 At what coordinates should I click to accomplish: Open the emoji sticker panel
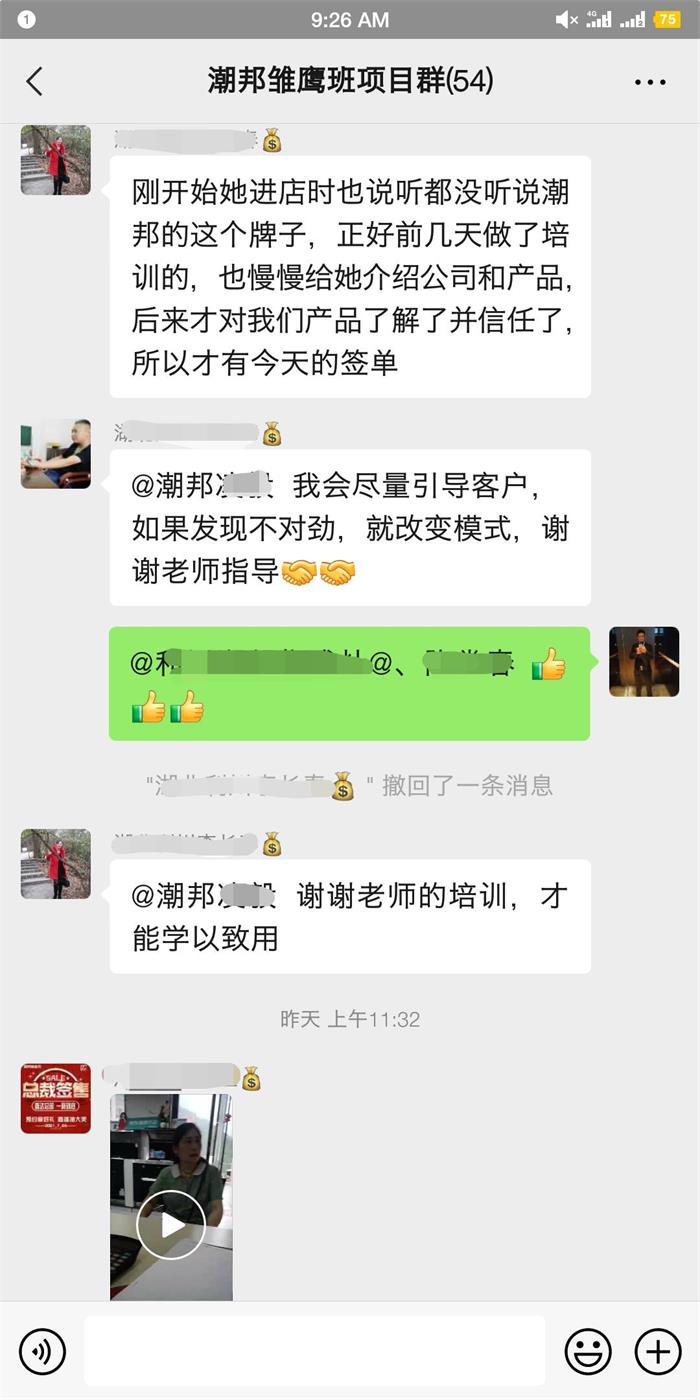point(588,1352)
